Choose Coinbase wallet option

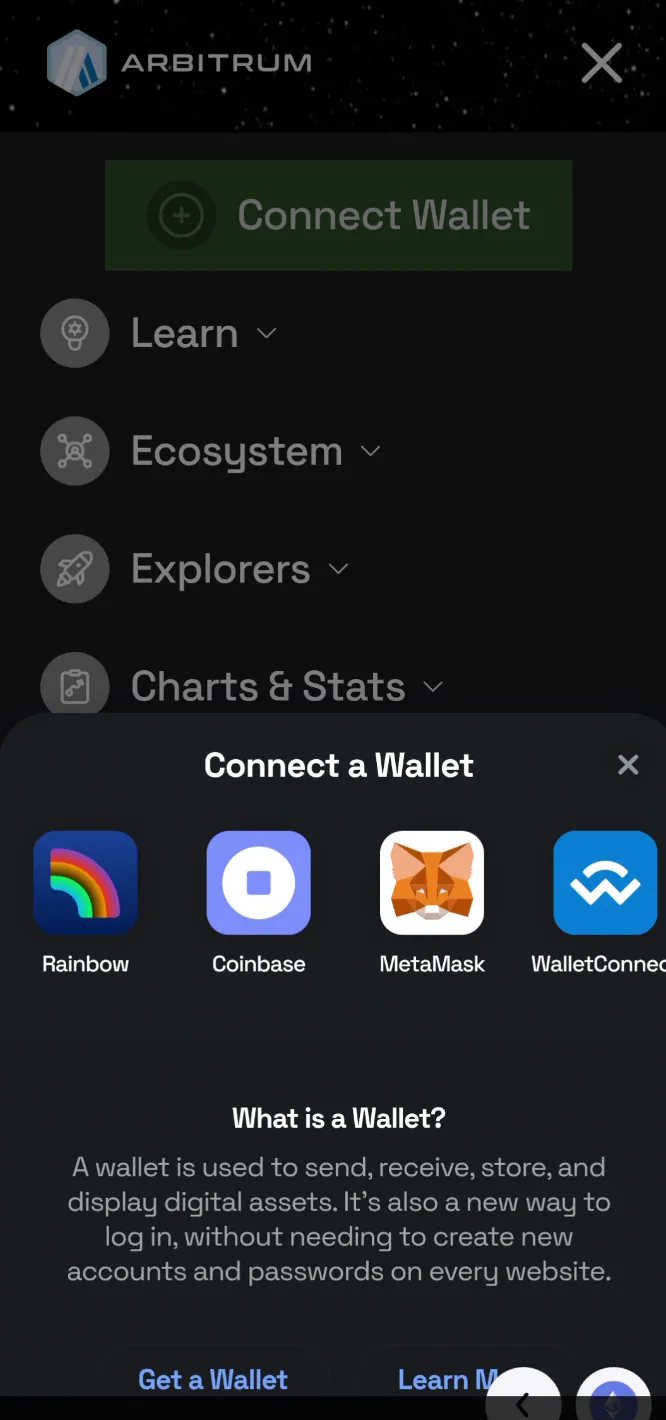[258, 883]
